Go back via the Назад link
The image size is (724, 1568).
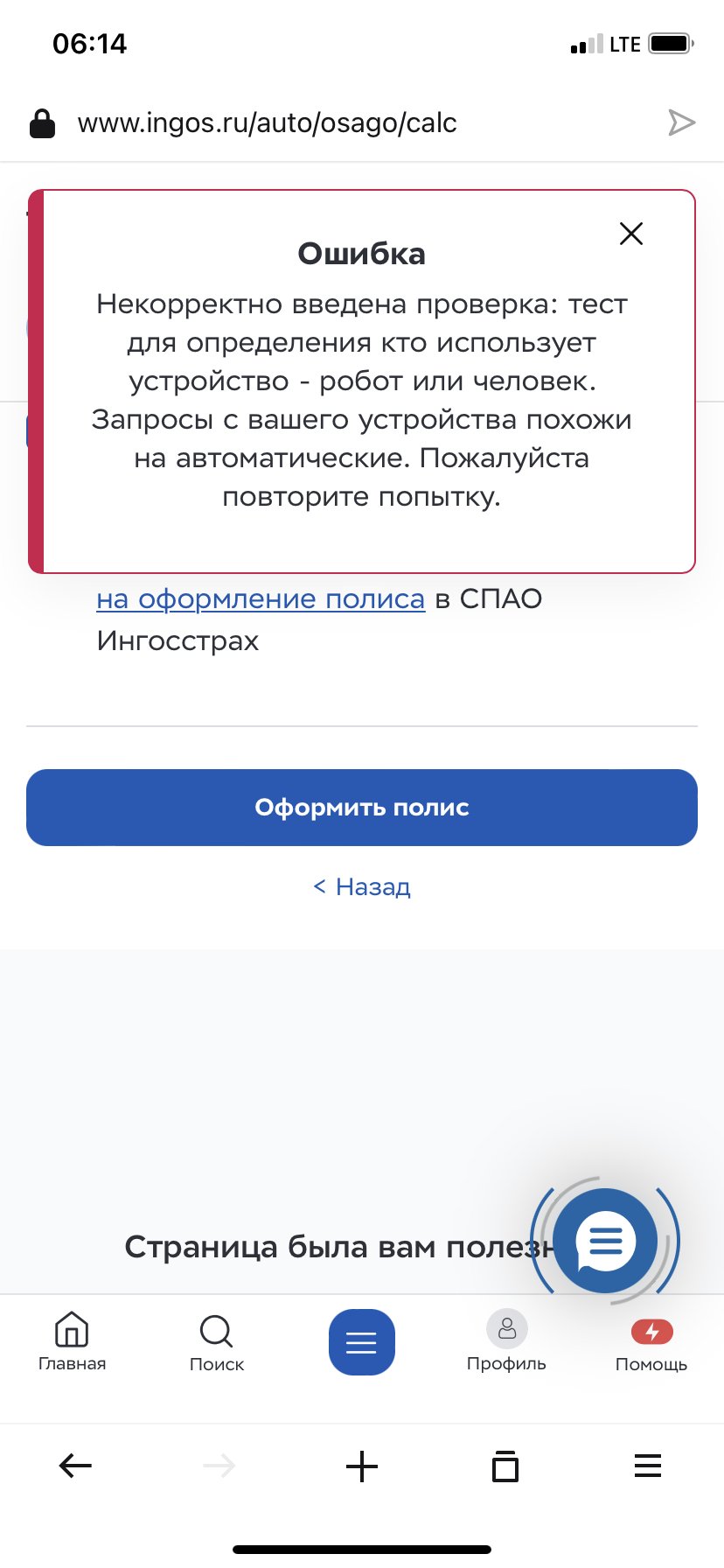coord(362,886)
